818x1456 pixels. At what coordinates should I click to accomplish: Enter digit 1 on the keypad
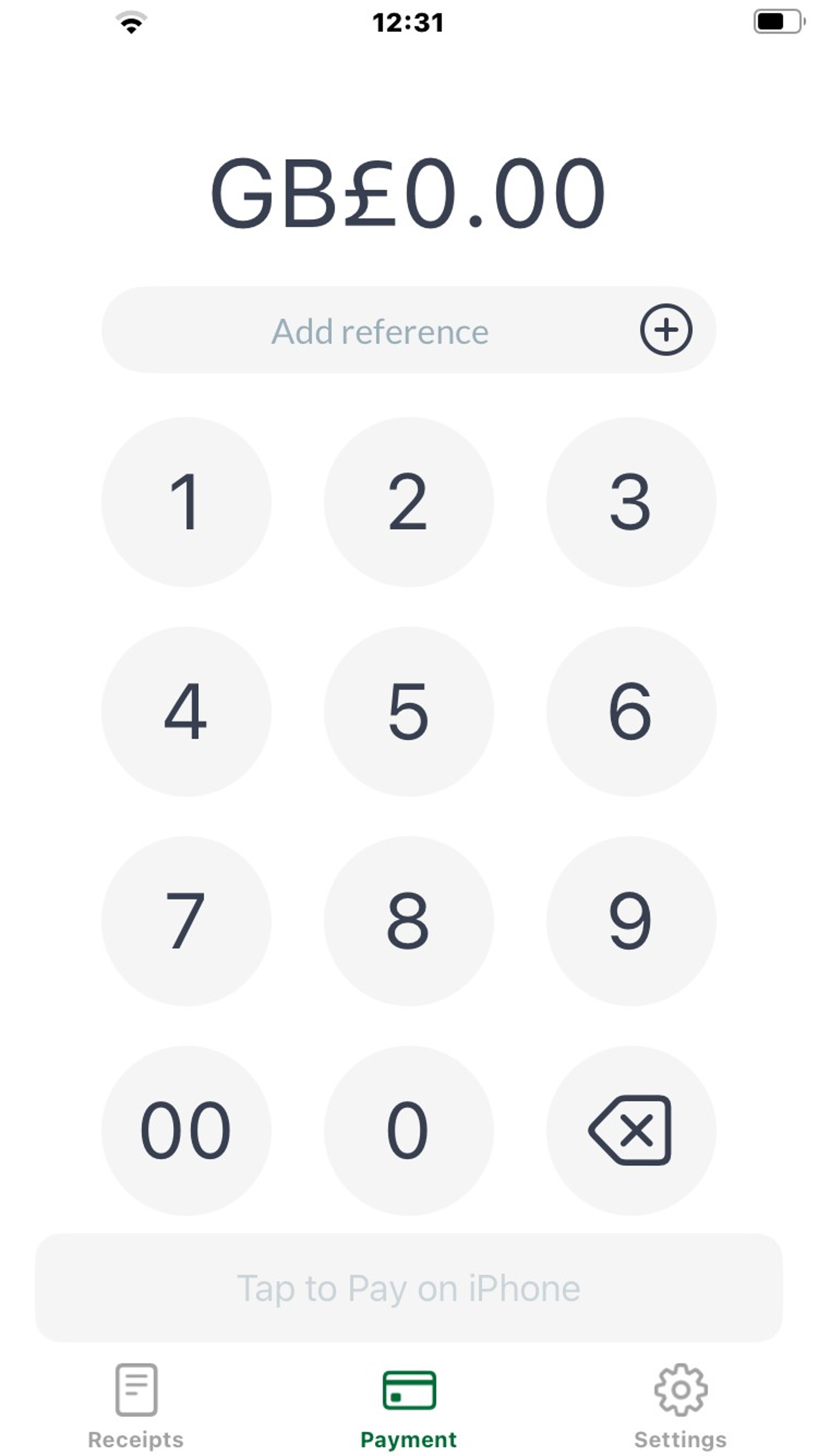(186, 502)
